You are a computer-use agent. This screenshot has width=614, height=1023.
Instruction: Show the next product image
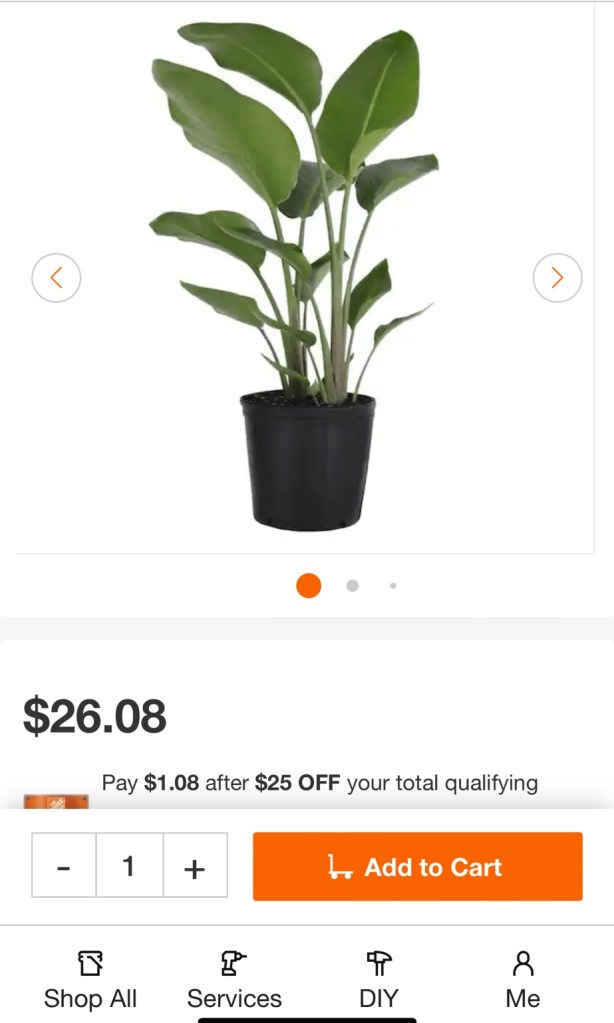pos(557,278)
